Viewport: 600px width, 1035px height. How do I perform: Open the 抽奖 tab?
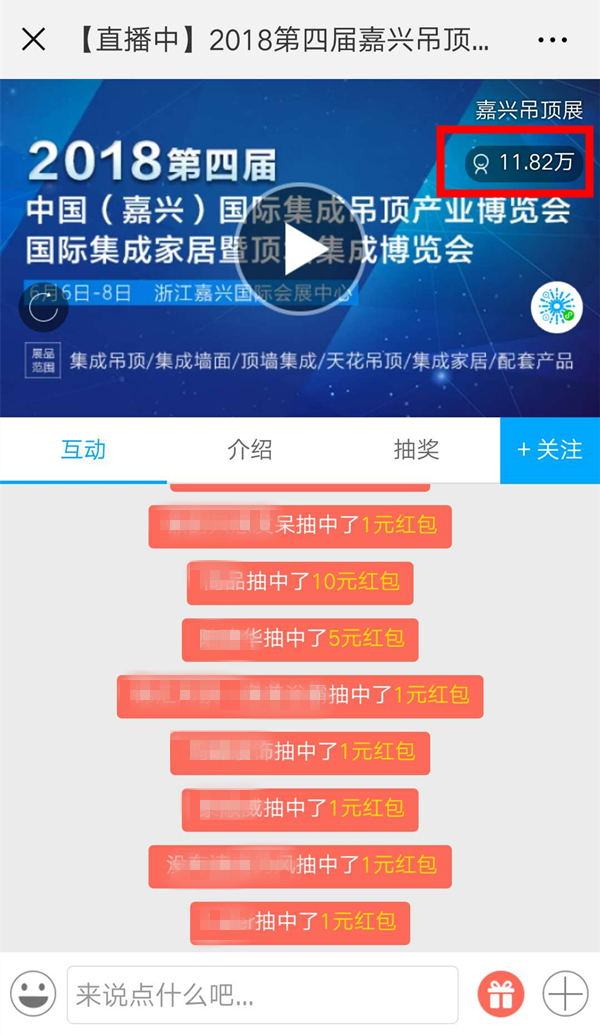[416, 450]
